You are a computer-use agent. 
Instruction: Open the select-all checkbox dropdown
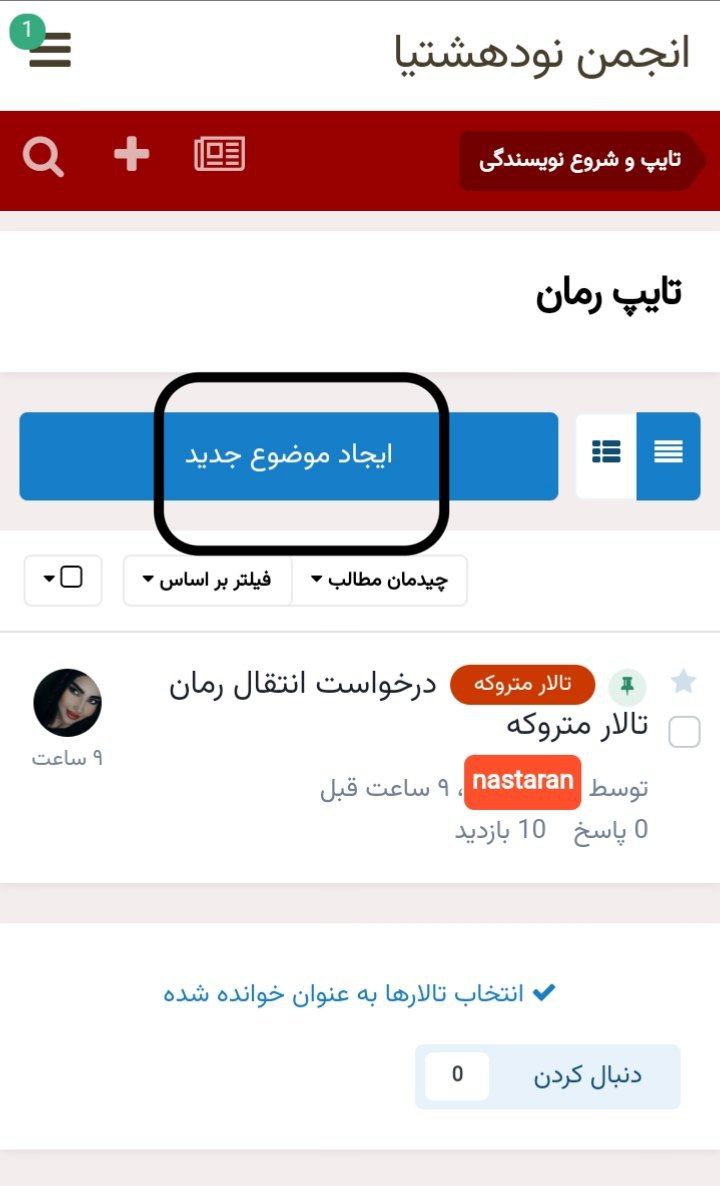pyautogui.click(x=62, y=579)
